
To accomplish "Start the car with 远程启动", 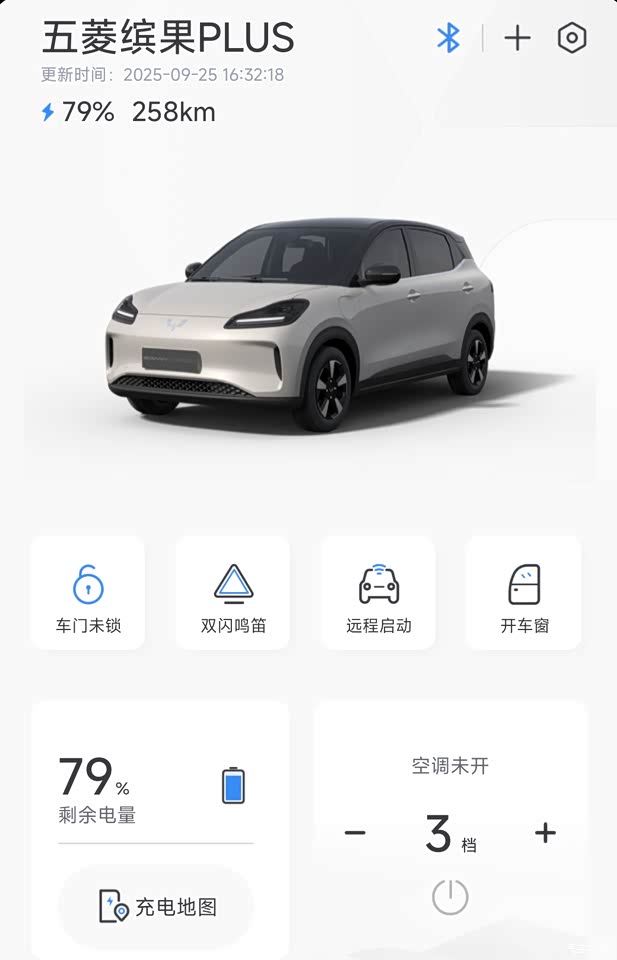I will [x=378, y=593].
